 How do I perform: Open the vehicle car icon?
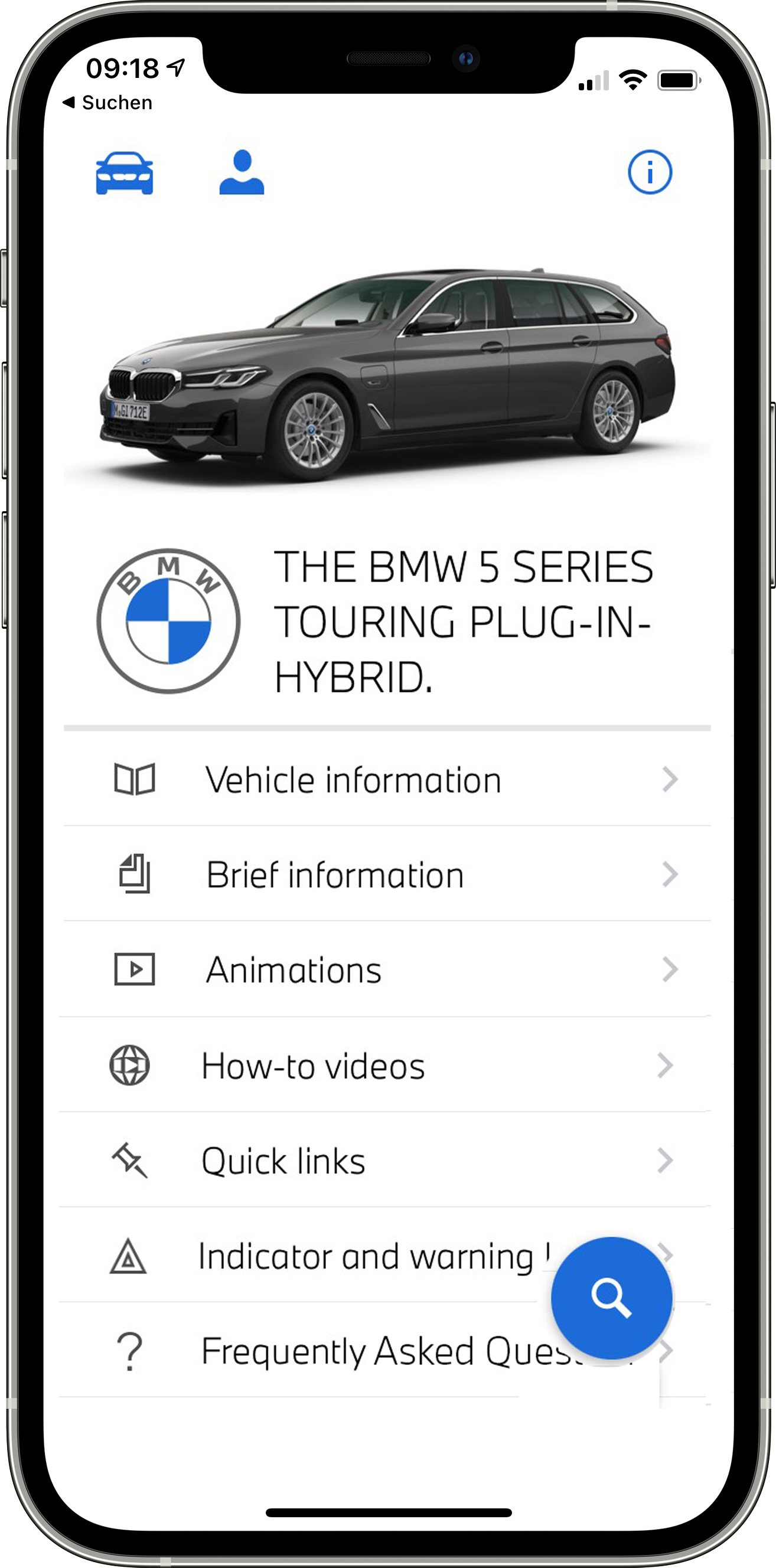[x=124, y=174]
